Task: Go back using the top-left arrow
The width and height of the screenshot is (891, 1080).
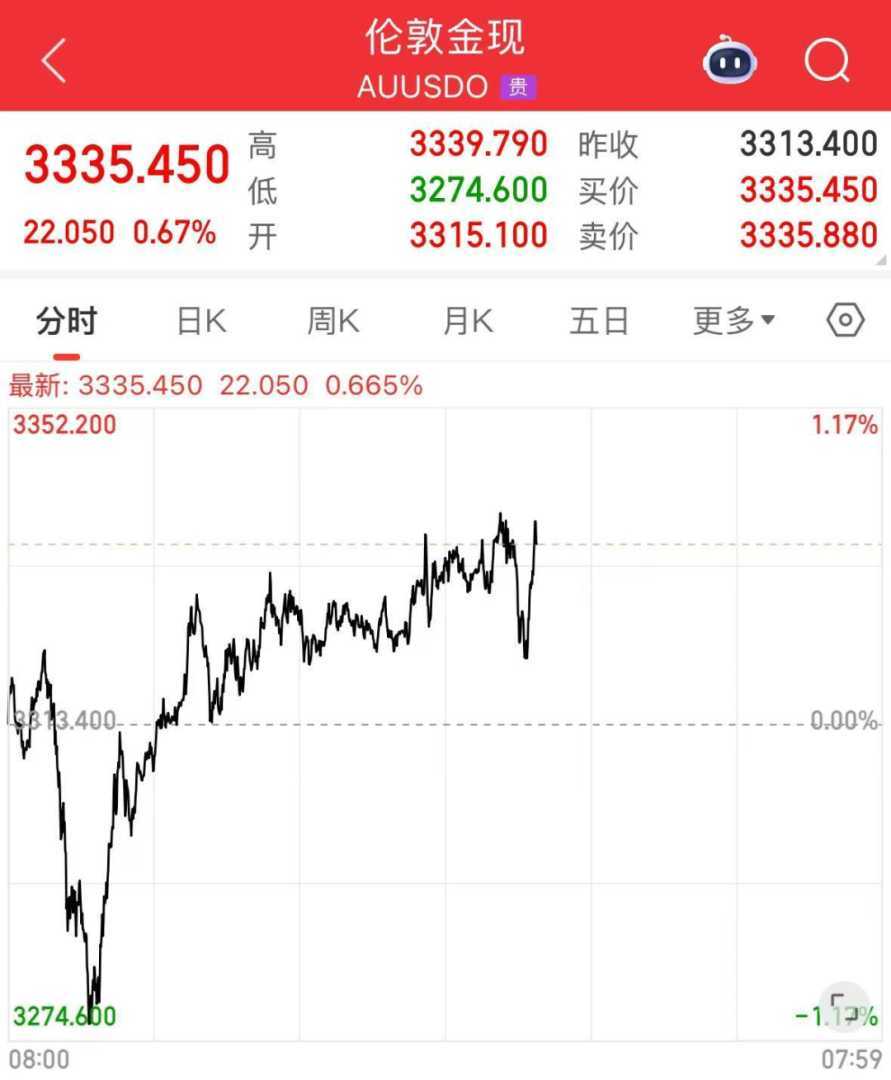Action: click(x=54, y=62)
